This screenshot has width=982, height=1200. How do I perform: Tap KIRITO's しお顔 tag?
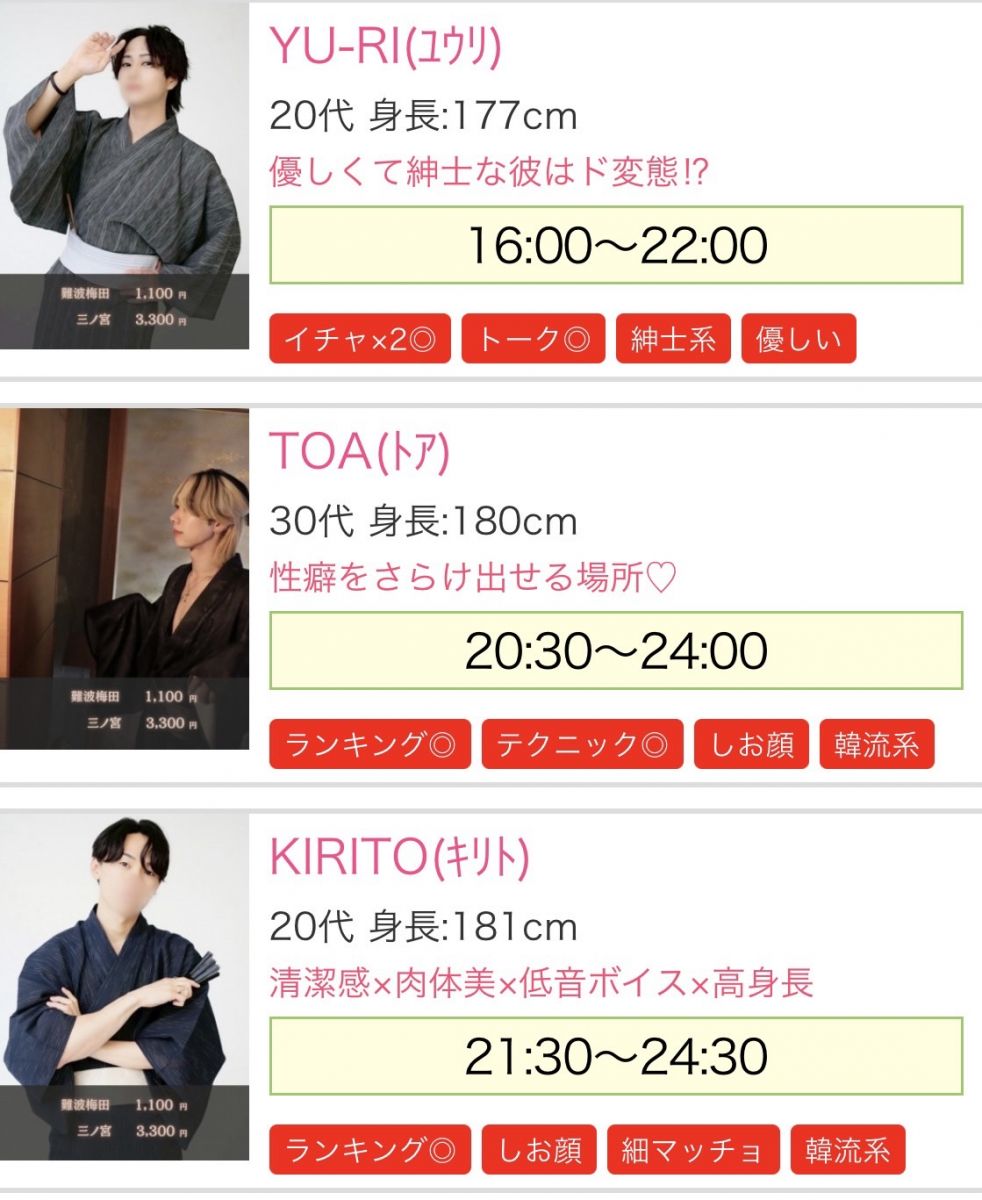539,1150
